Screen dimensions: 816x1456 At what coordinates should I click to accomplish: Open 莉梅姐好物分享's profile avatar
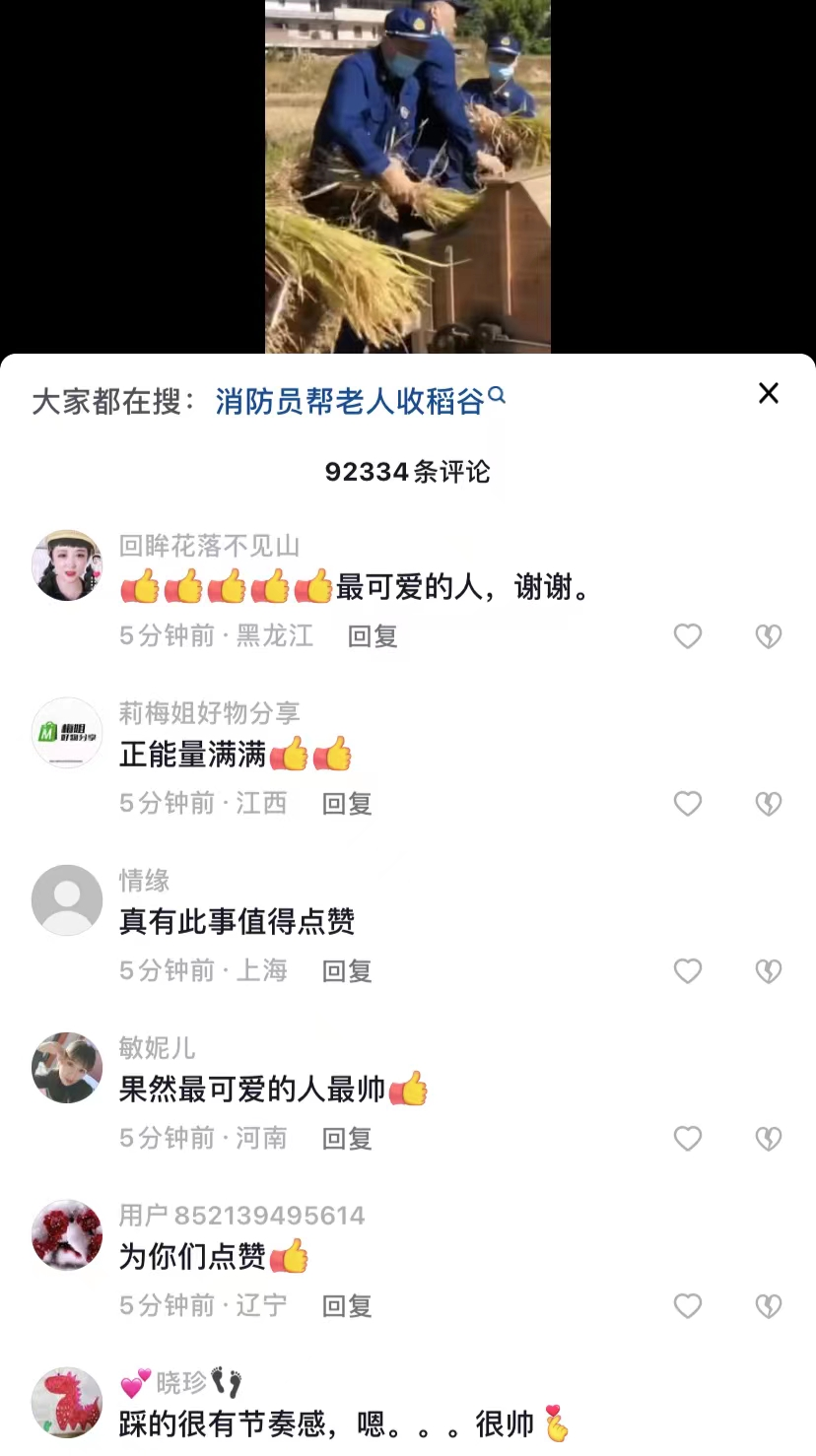click(x=67, y=733)
